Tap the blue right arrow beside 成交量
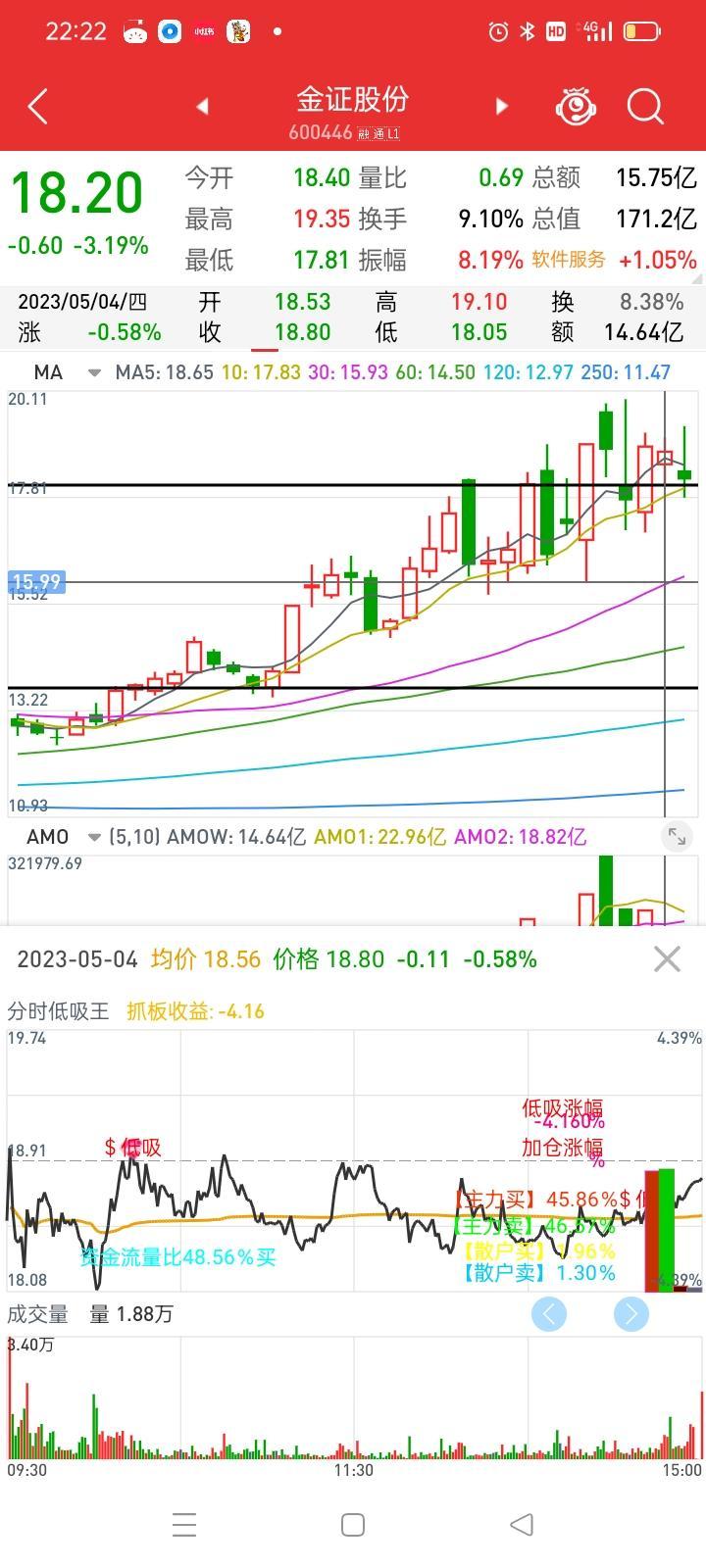The width and height of the screenshot is (706, 1568). [x=632, y=1315]
